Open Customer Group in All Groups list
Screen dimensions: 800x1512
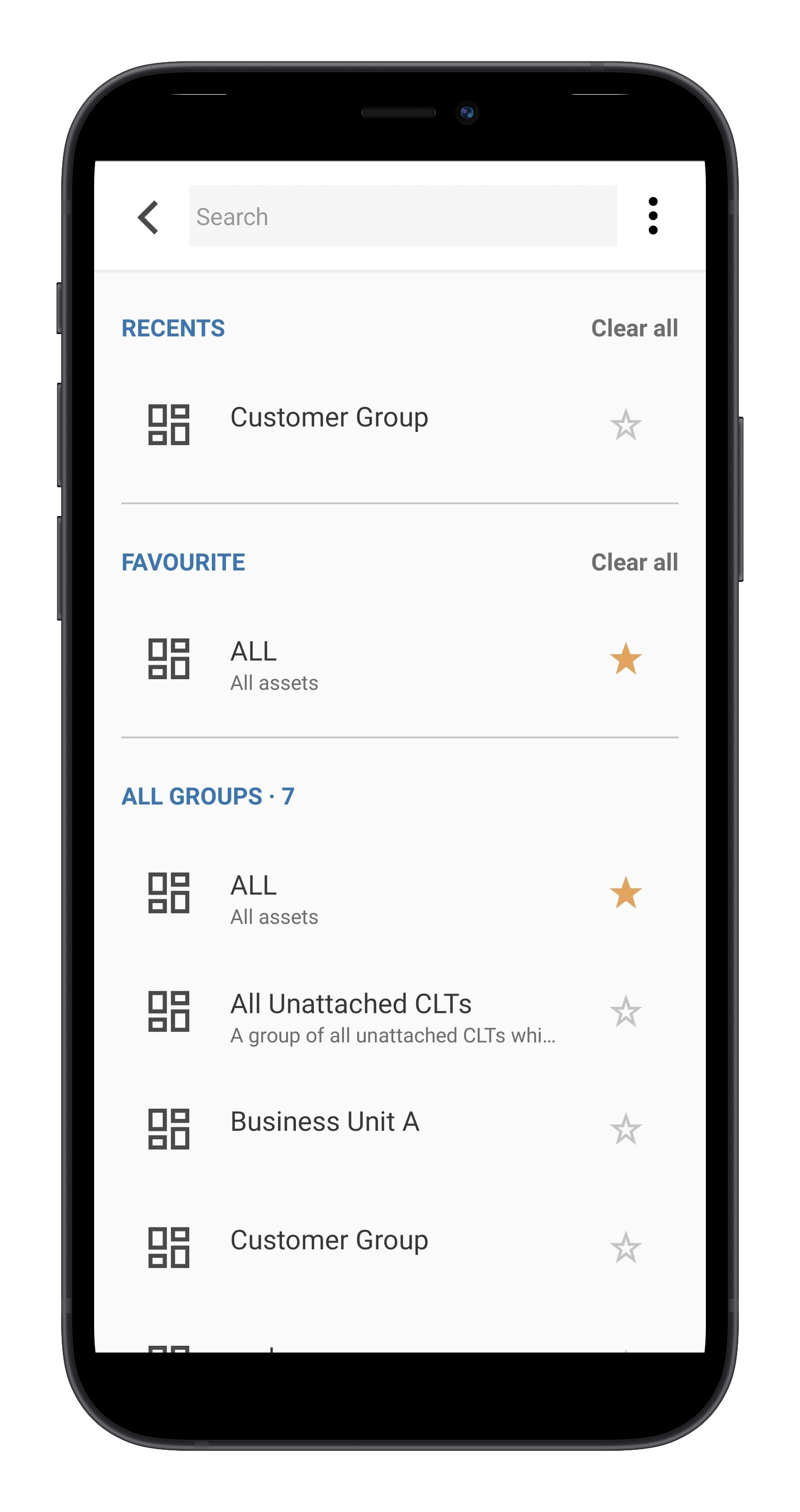[329, 1241]
